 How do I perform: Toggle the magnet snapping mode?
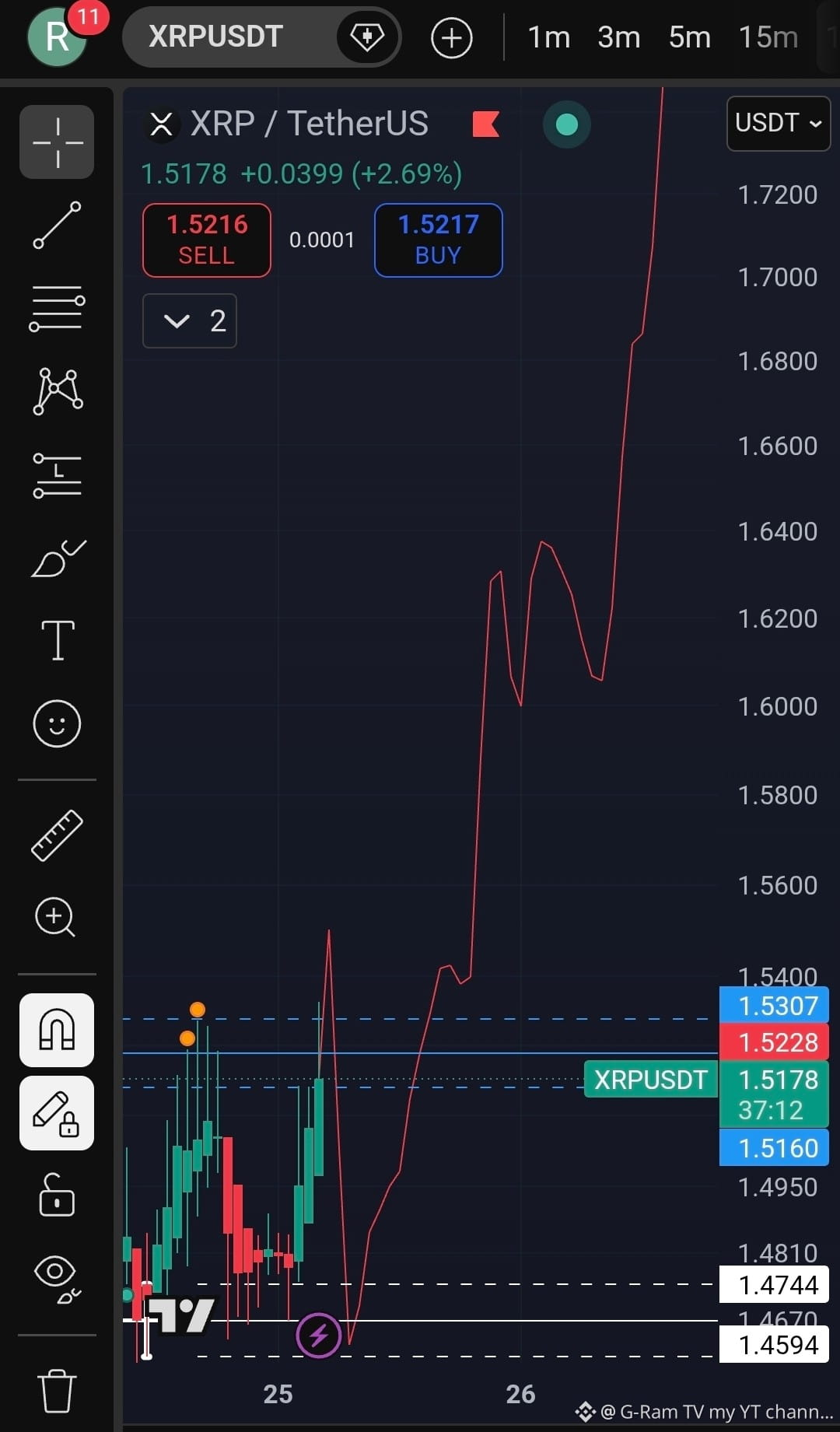pyautogui.click(x=57, y=1030)
